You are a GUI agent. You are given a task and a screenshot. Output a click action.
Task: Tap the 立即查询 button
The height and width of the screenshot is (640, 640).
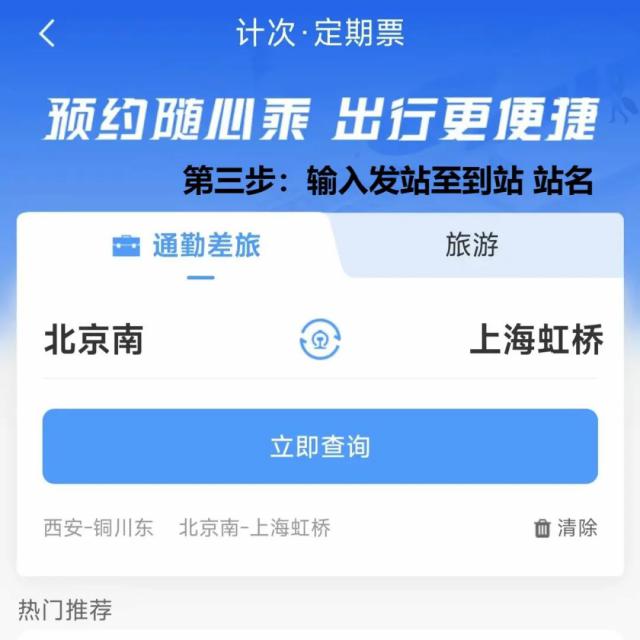(x=320, y=447)
